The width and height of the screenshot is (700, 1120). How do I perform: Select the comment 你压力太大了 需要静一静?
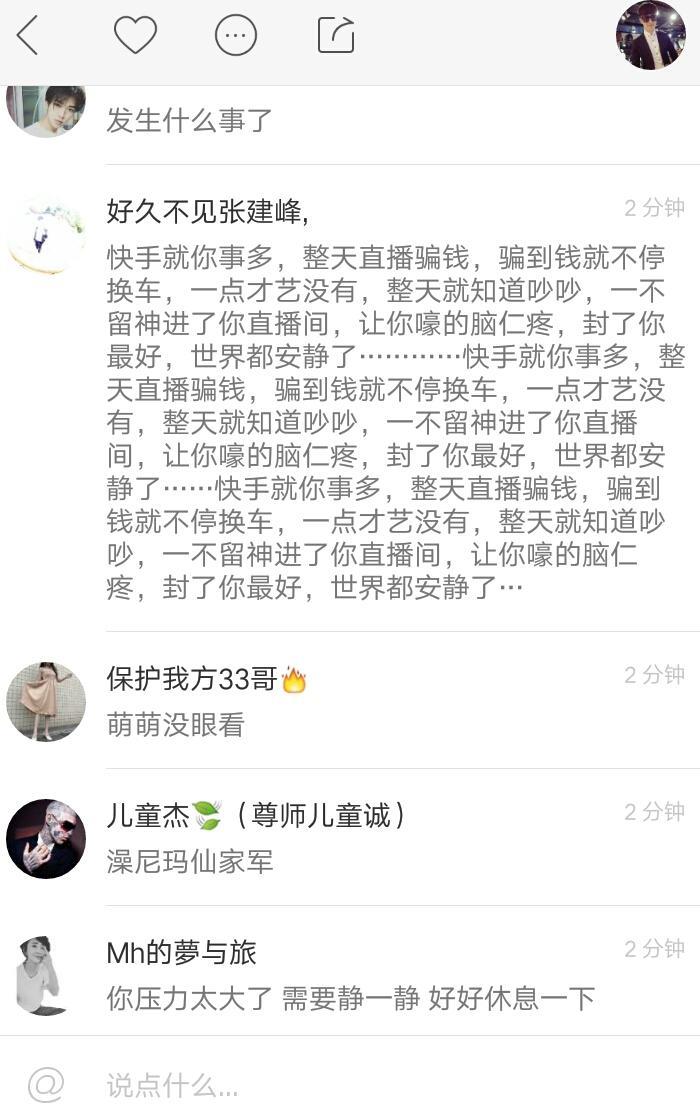(350, 997)
